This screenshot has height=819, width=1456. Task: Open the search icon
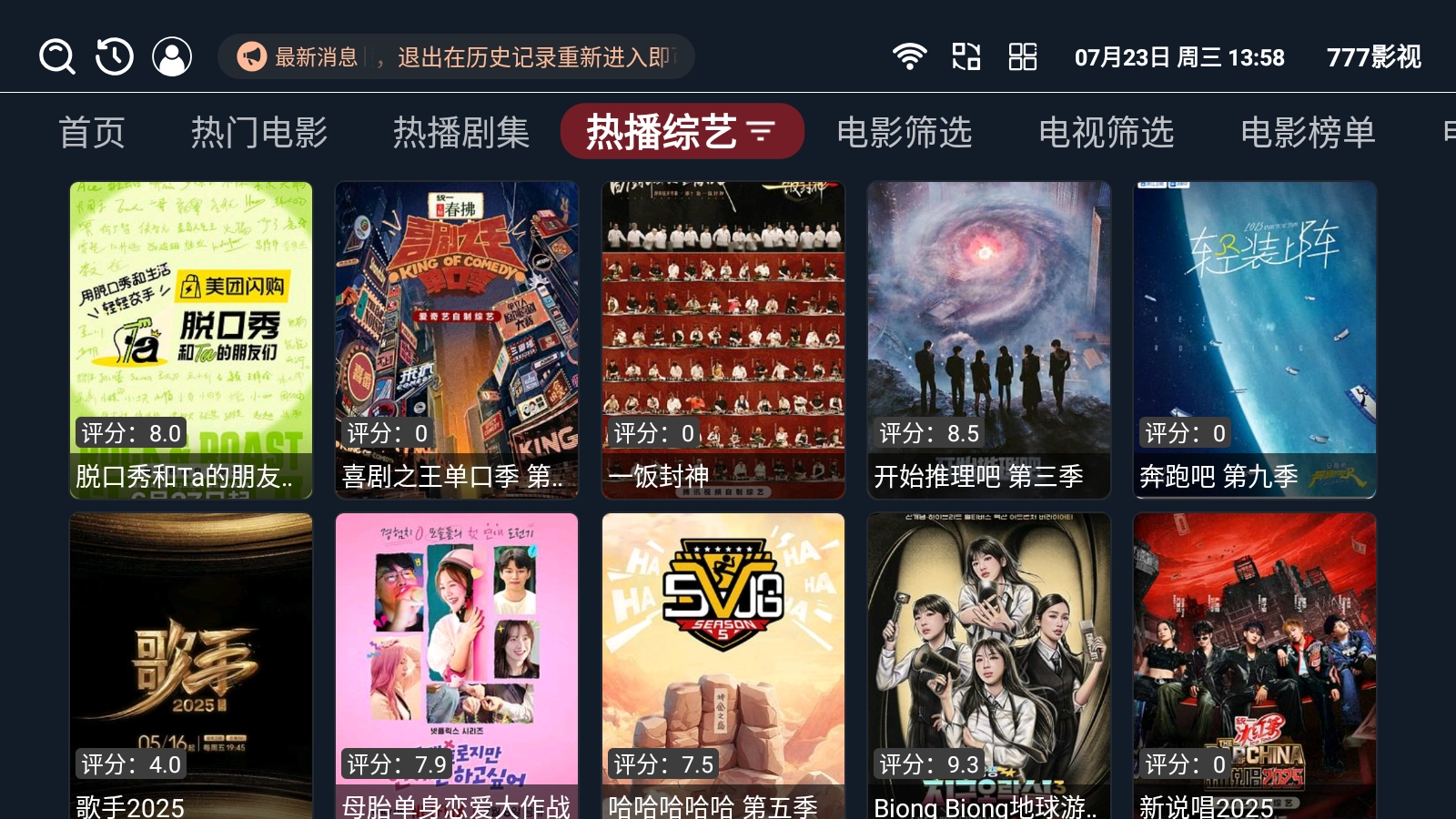57,57
